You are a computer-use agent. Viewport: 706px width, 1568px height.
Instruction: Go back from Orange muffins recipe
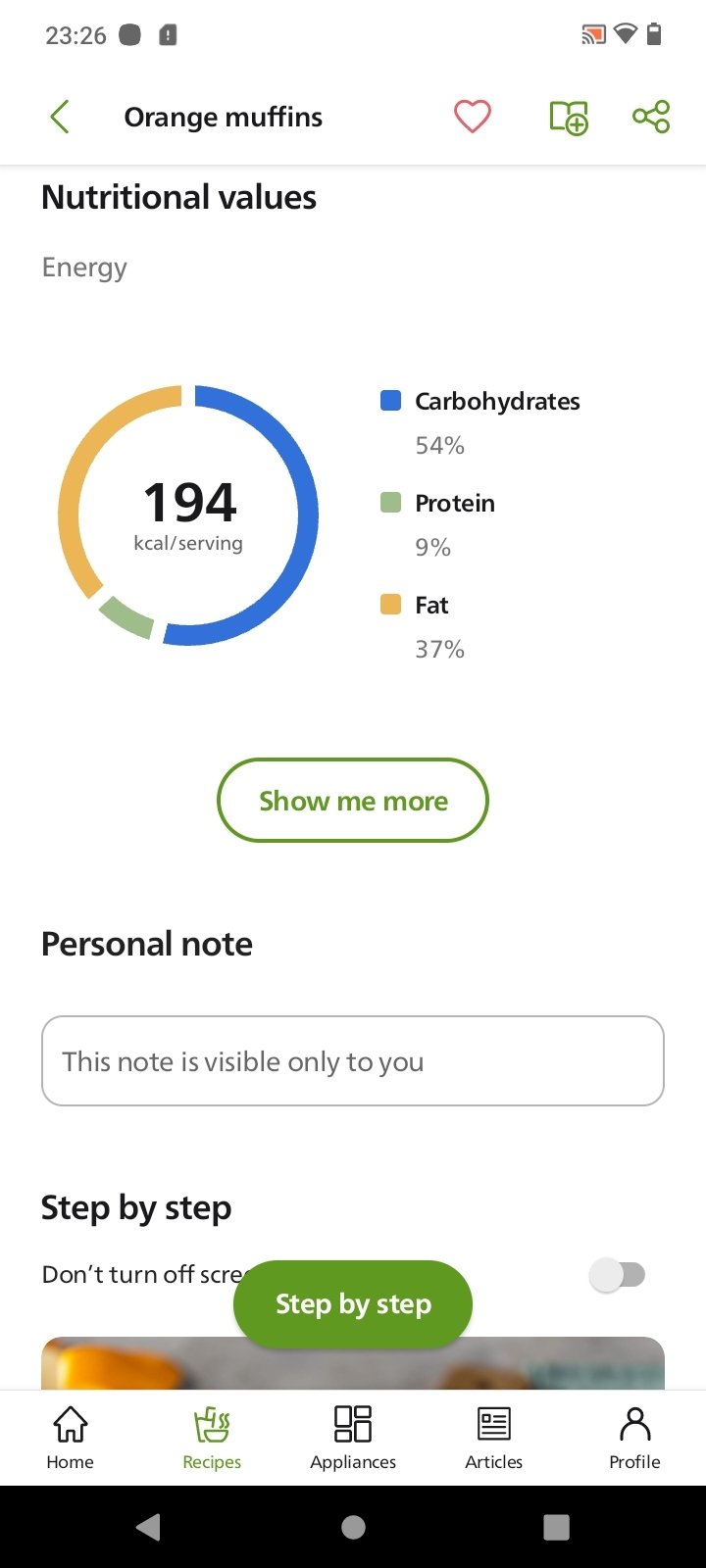[60, 117]
